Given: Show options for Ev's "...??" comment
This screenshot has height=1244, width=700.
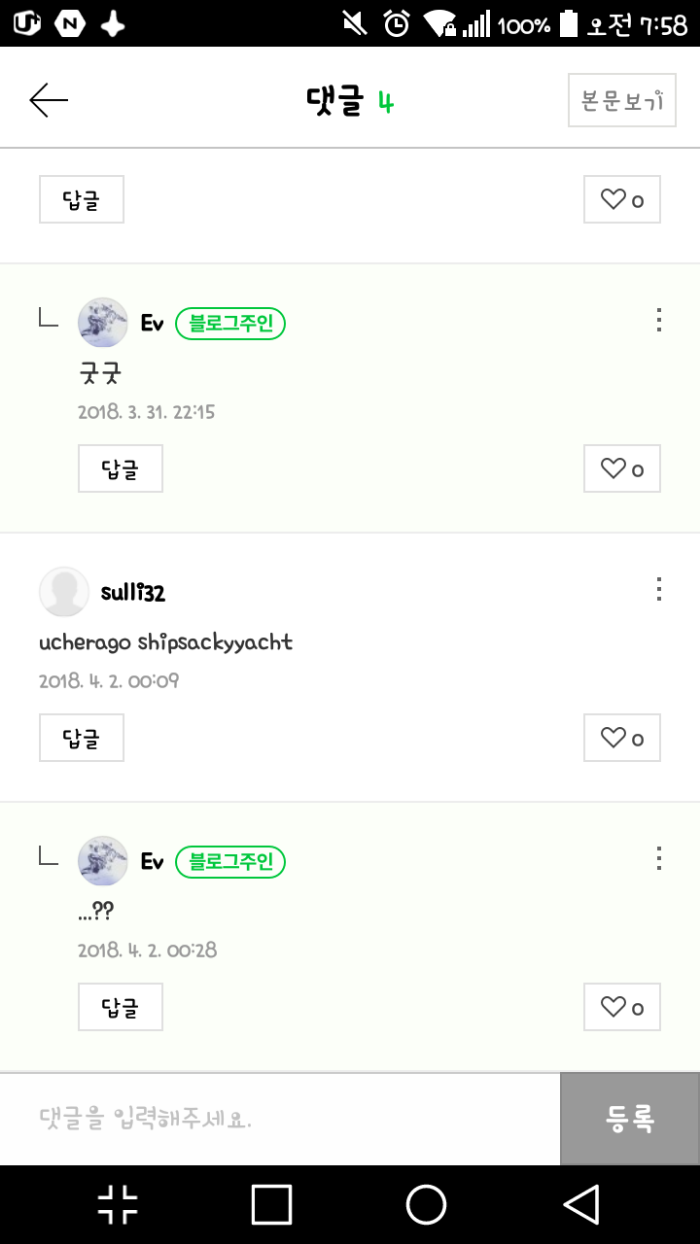Looking at the screenshot, I should coord(658,858).
